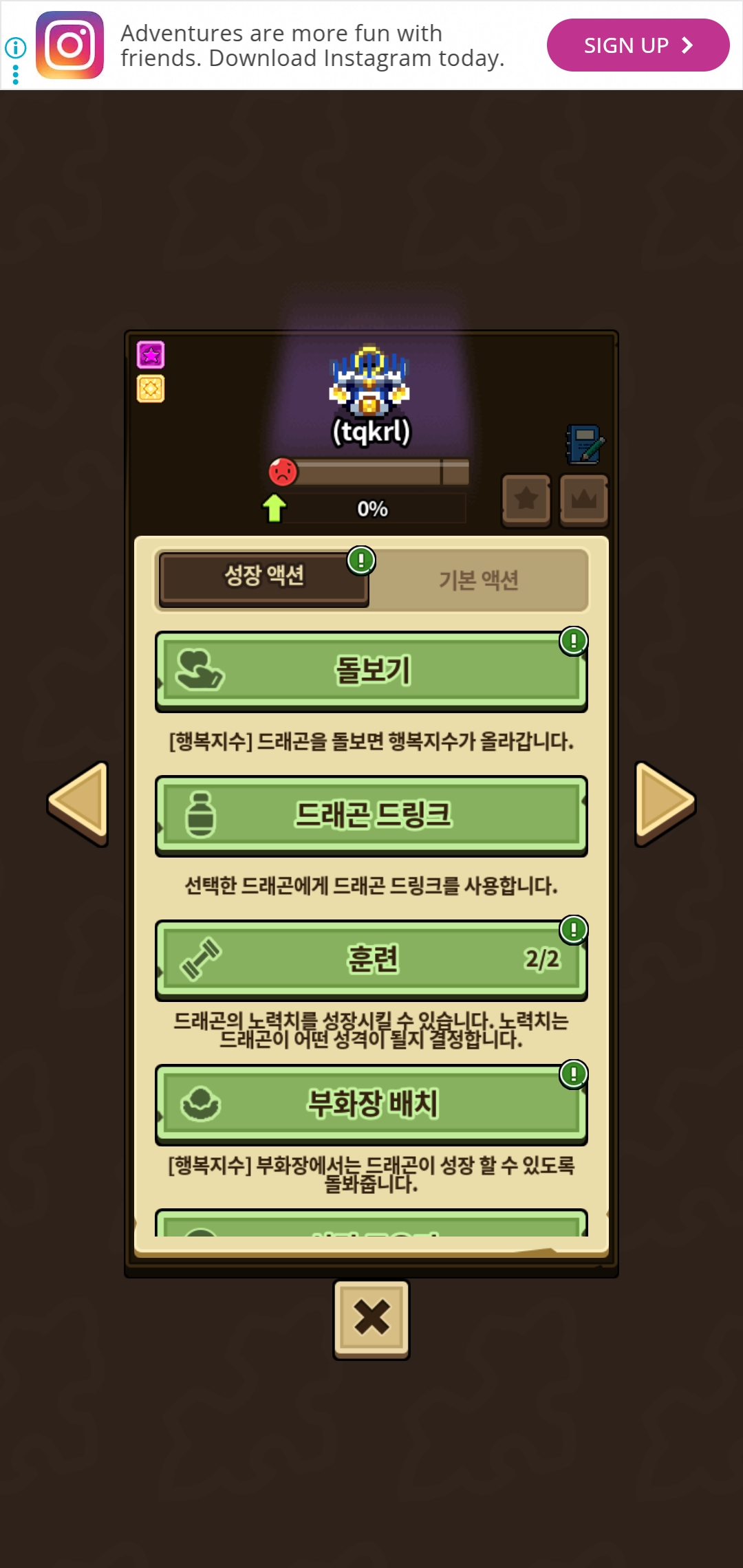Image resolution: width=743 pixels, height=1568 pixels.
Task: Tap the 돌보기 button
Action: pos(371,671)
